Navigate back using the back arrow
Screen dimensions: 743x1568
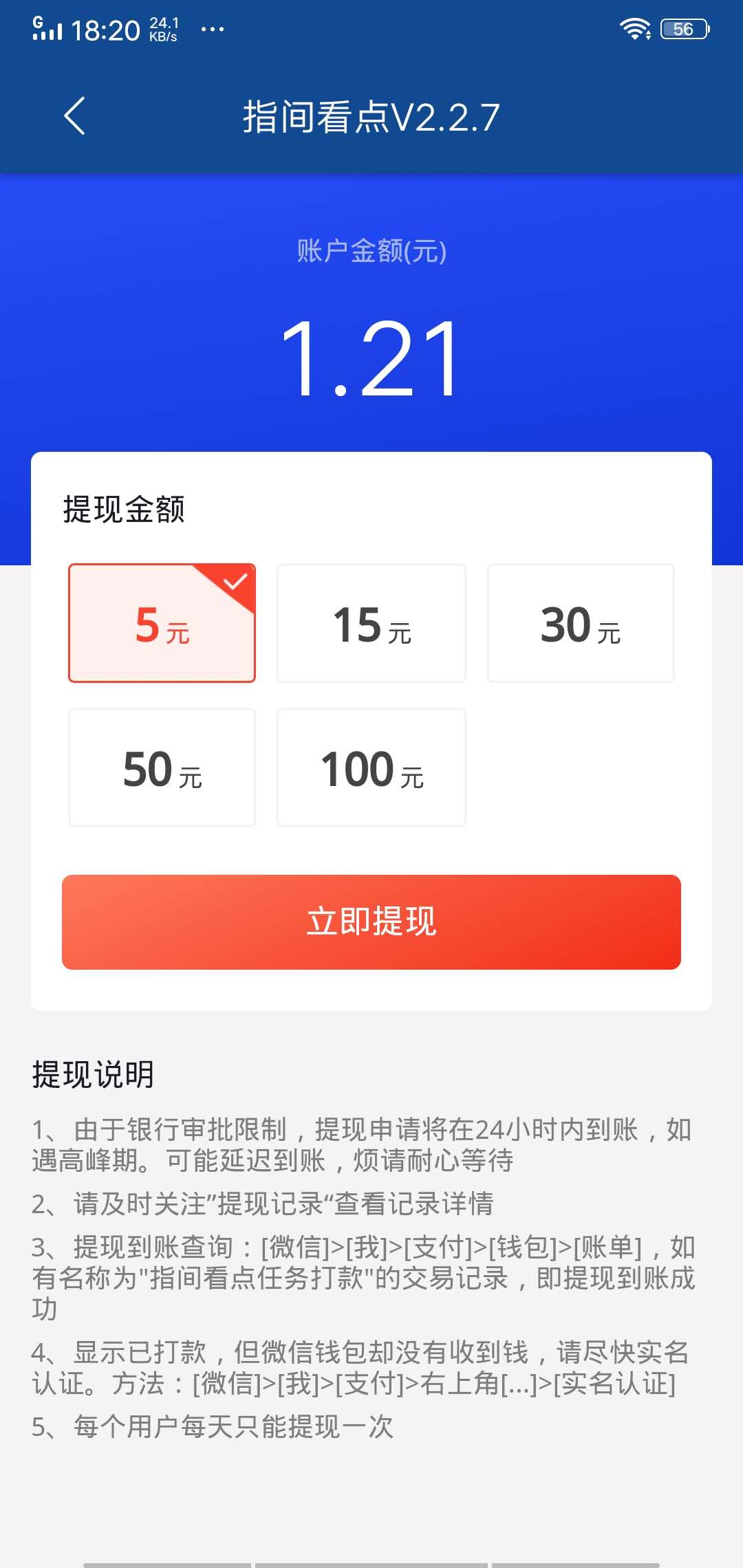pos(74,116)
